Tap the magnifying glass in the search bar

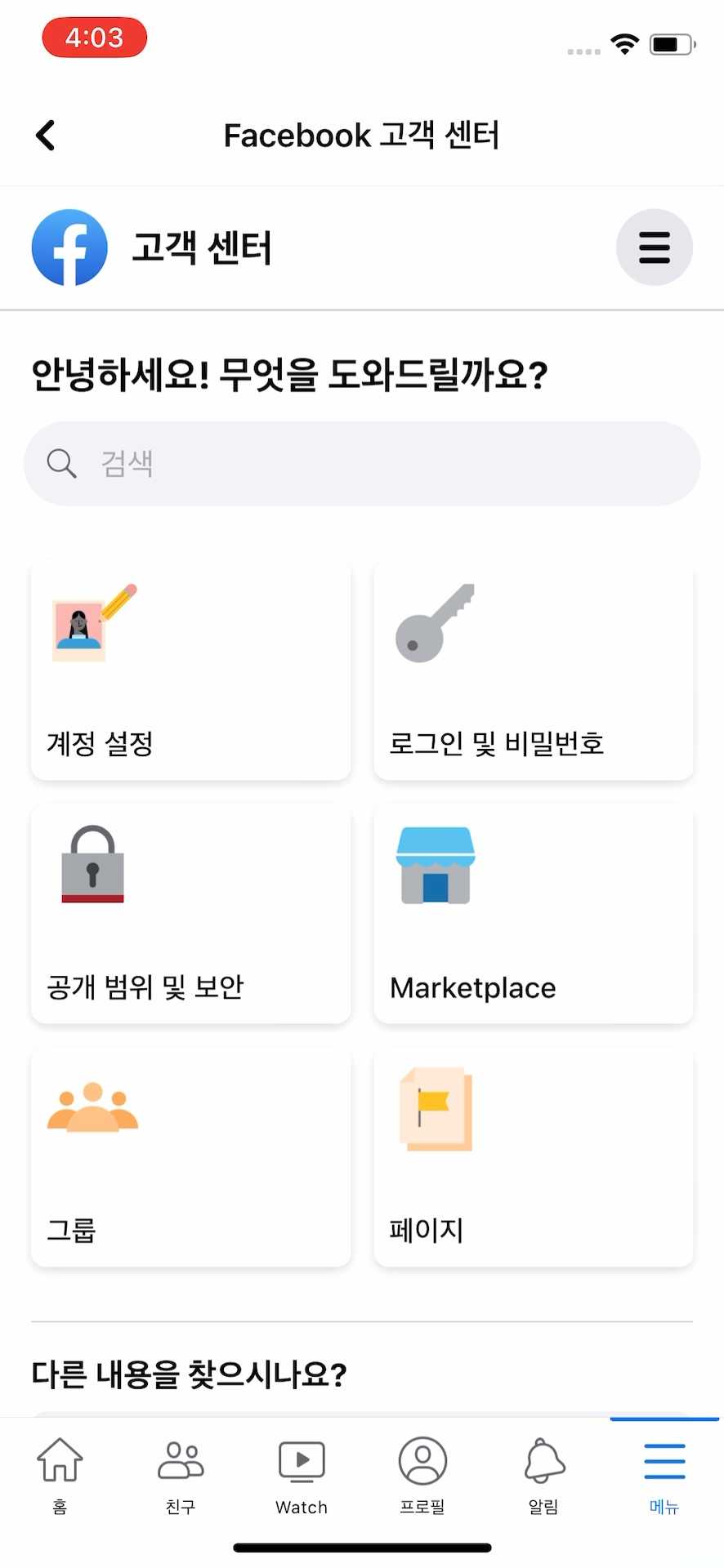(61, 463)
